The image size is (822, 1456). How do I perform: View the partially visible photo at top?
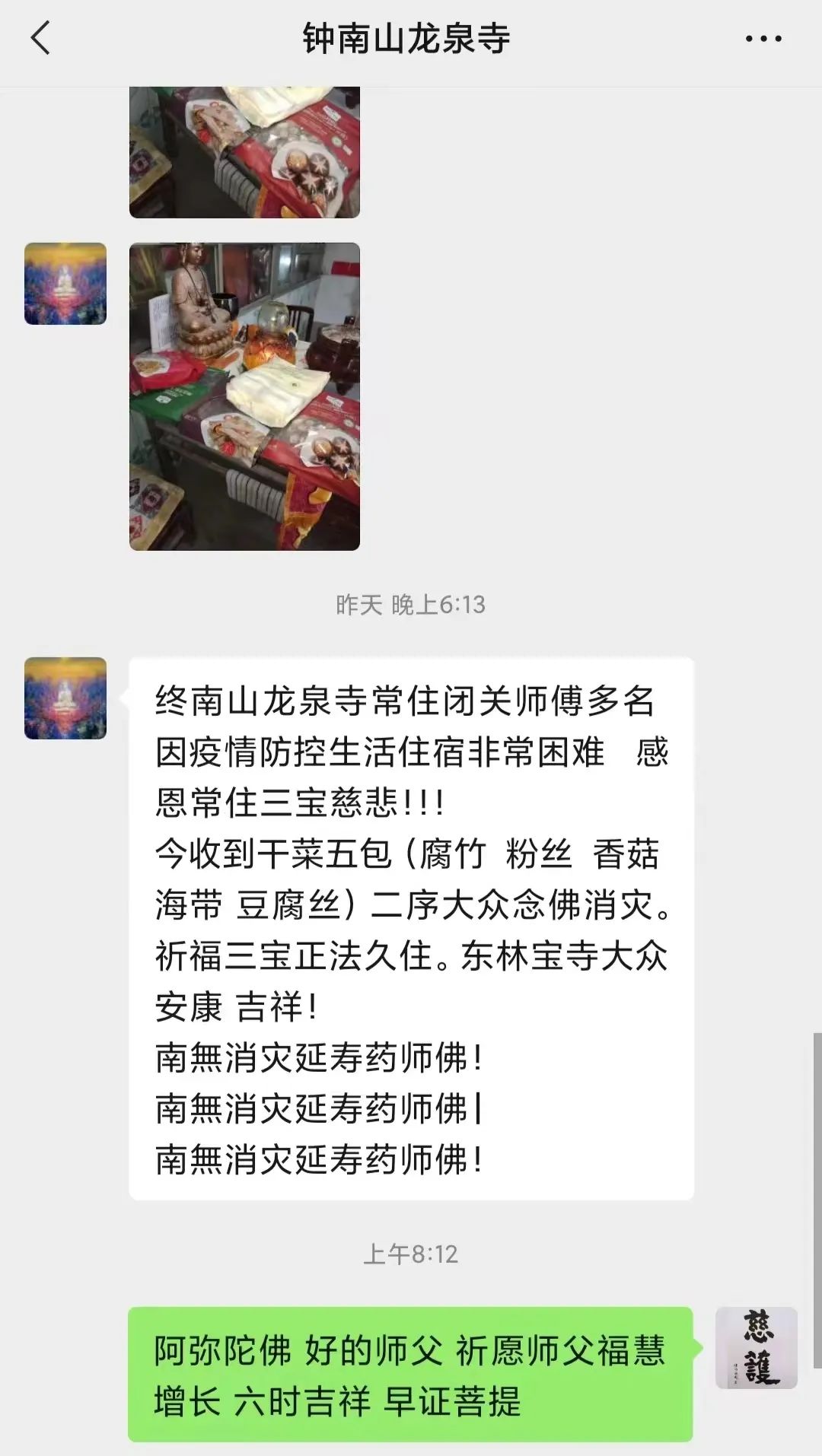tap(244, 152)
